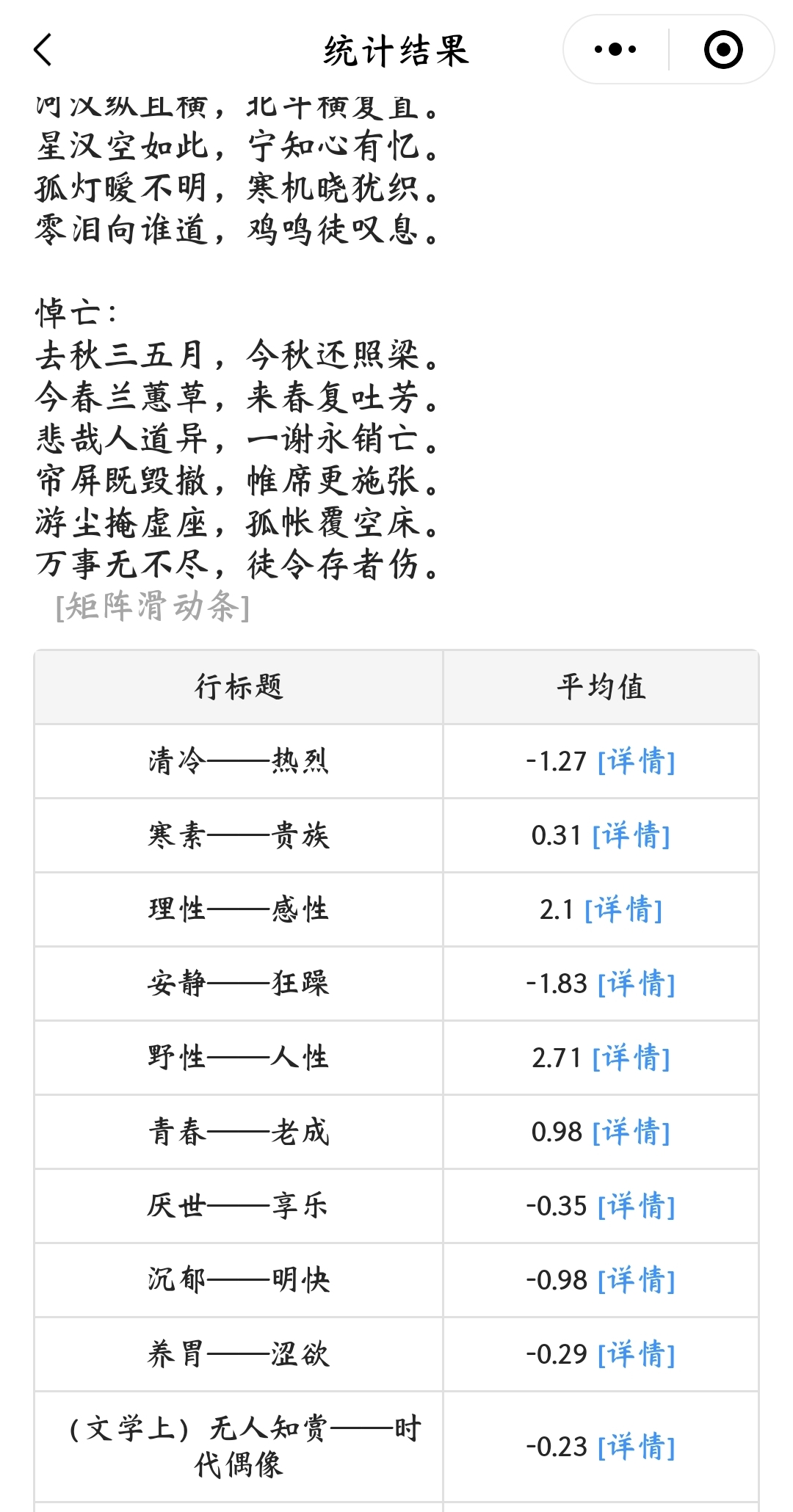Screen dimensions: 793x1512
Task: View 详情 for 厌世——享乐
Action: [636, 1207]
